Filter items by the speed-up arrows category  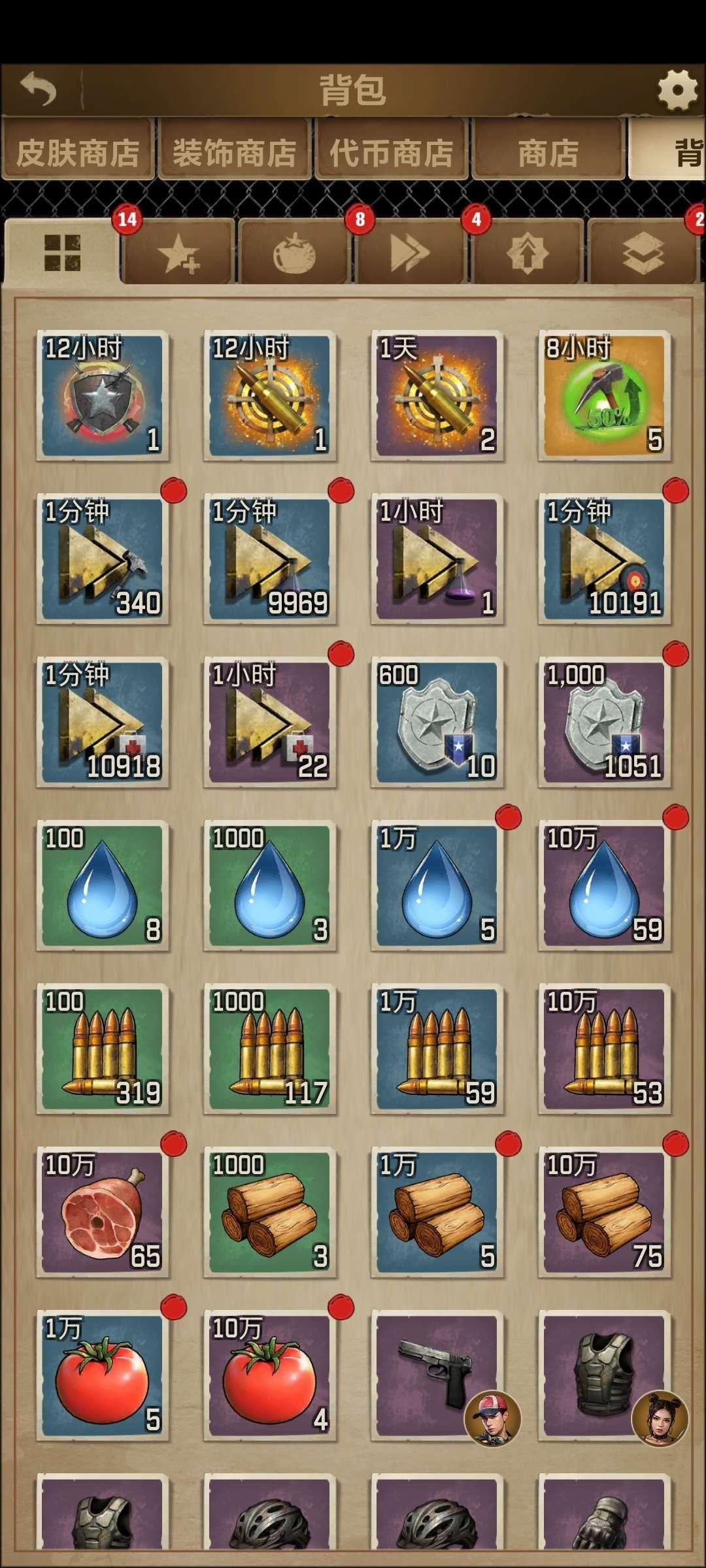[410, 254]
